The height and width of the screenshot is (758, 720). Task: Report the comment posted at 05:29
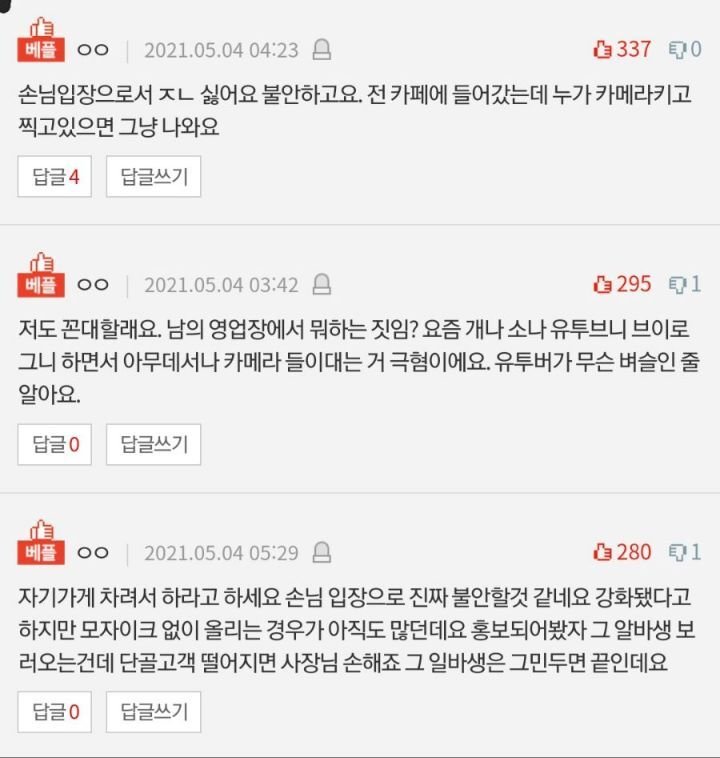(x=322, y=552)
